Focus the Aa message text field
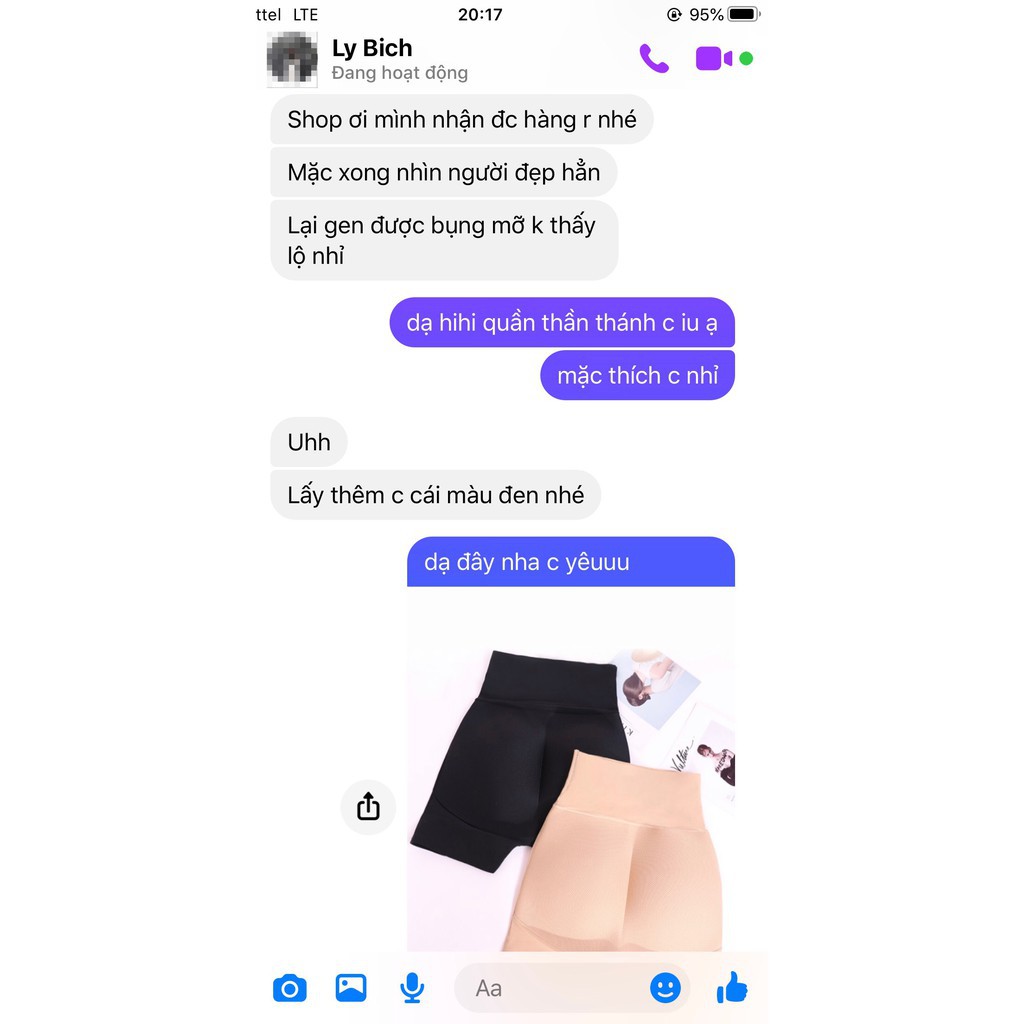Screen dimensions: 1024x1024 click(x=550, y=988)
